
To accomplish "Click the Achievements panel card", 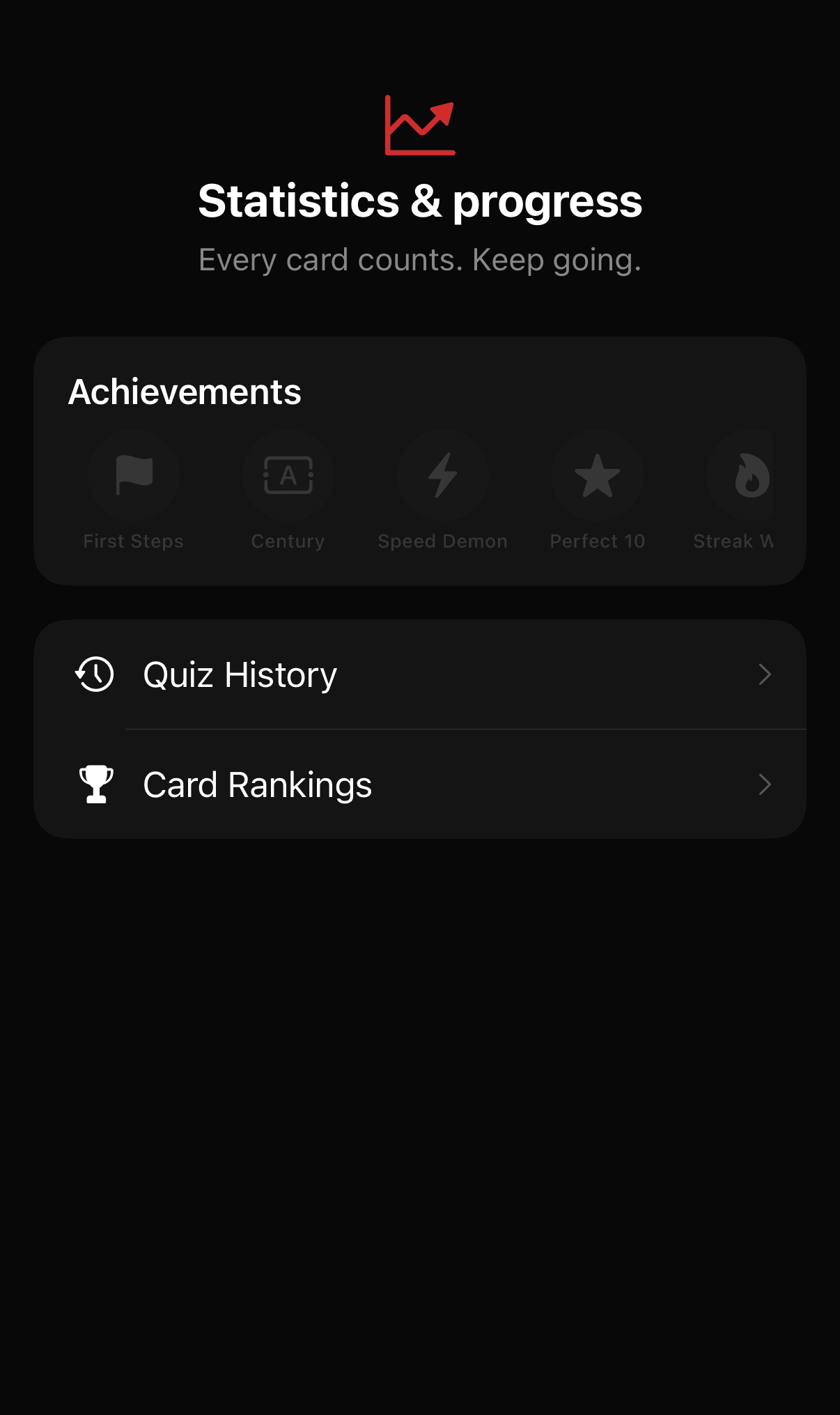I will 420,460.
